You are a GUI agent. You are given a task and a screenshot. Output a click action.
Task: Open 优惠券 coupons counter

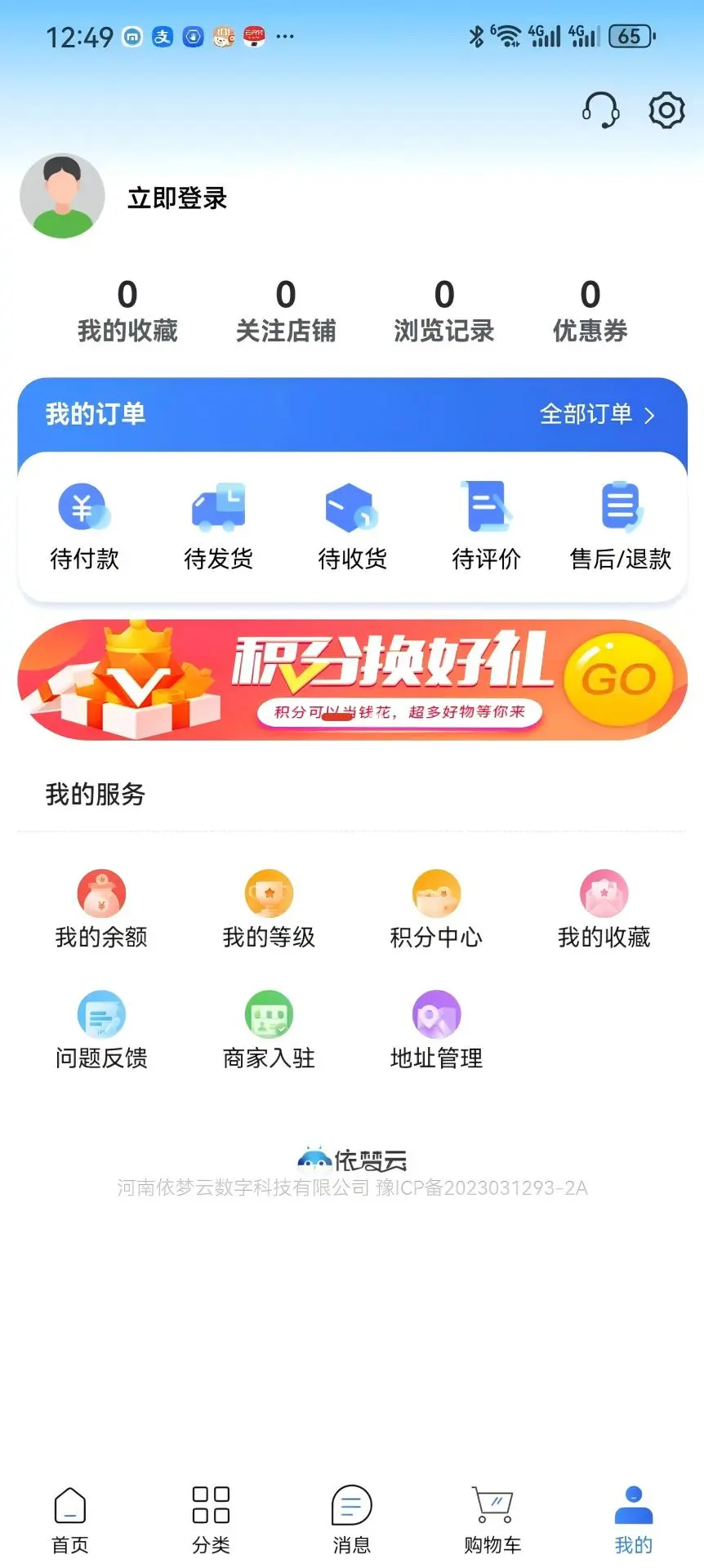[x=590, y=310]
